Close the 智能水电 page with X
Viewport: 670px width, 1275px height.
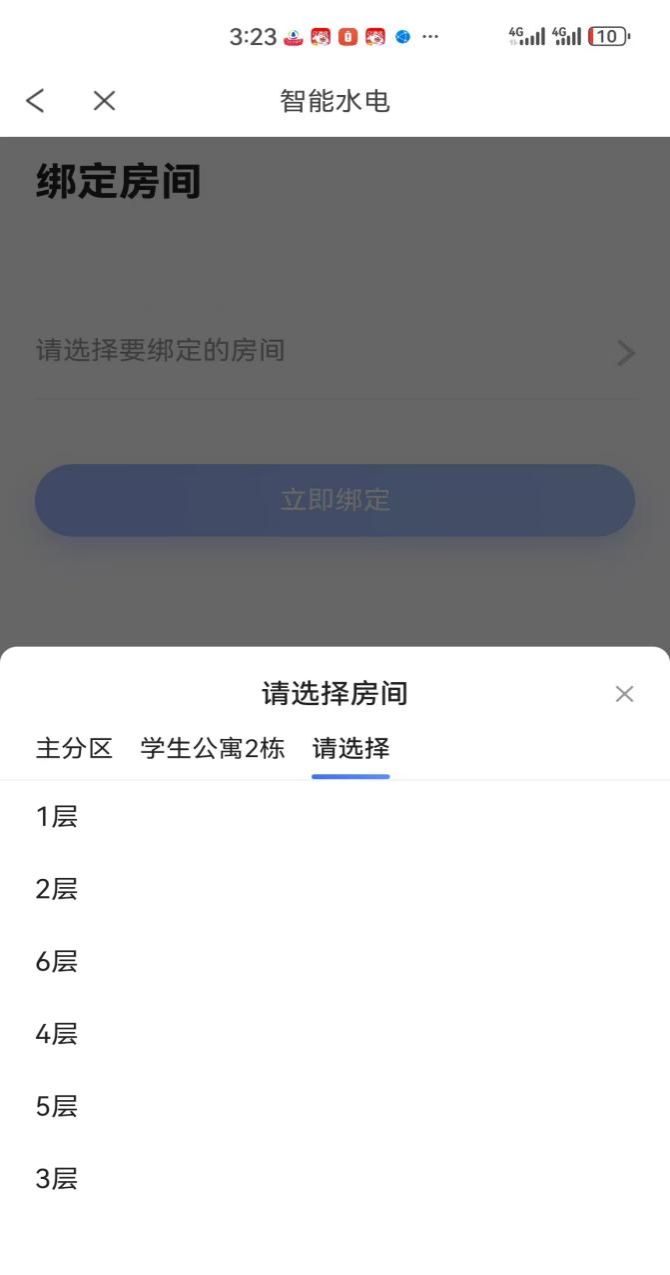pyautogui.click(x=104, y=100)
